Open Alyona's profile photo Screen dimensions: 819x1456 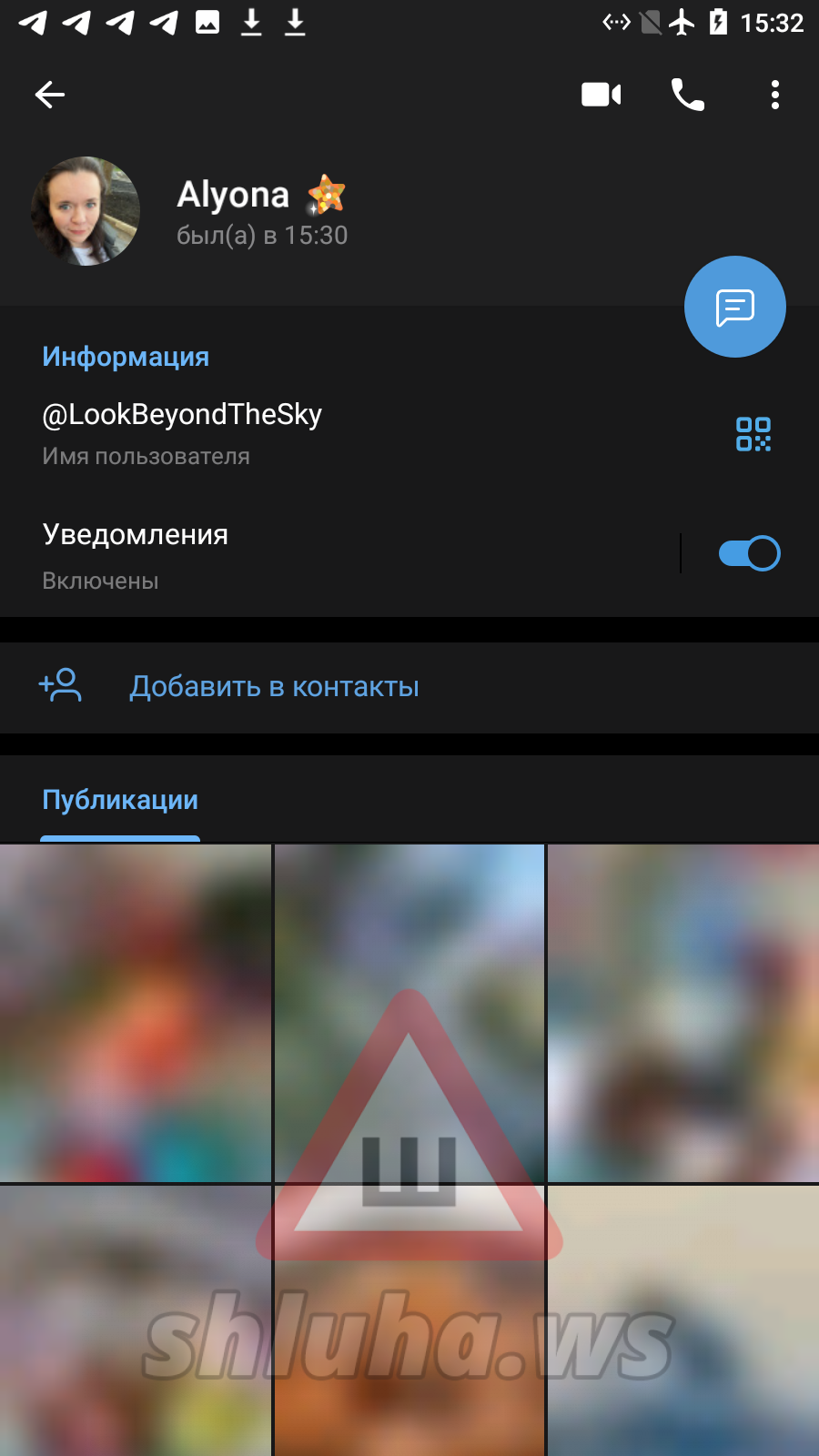tap(86, 211)
